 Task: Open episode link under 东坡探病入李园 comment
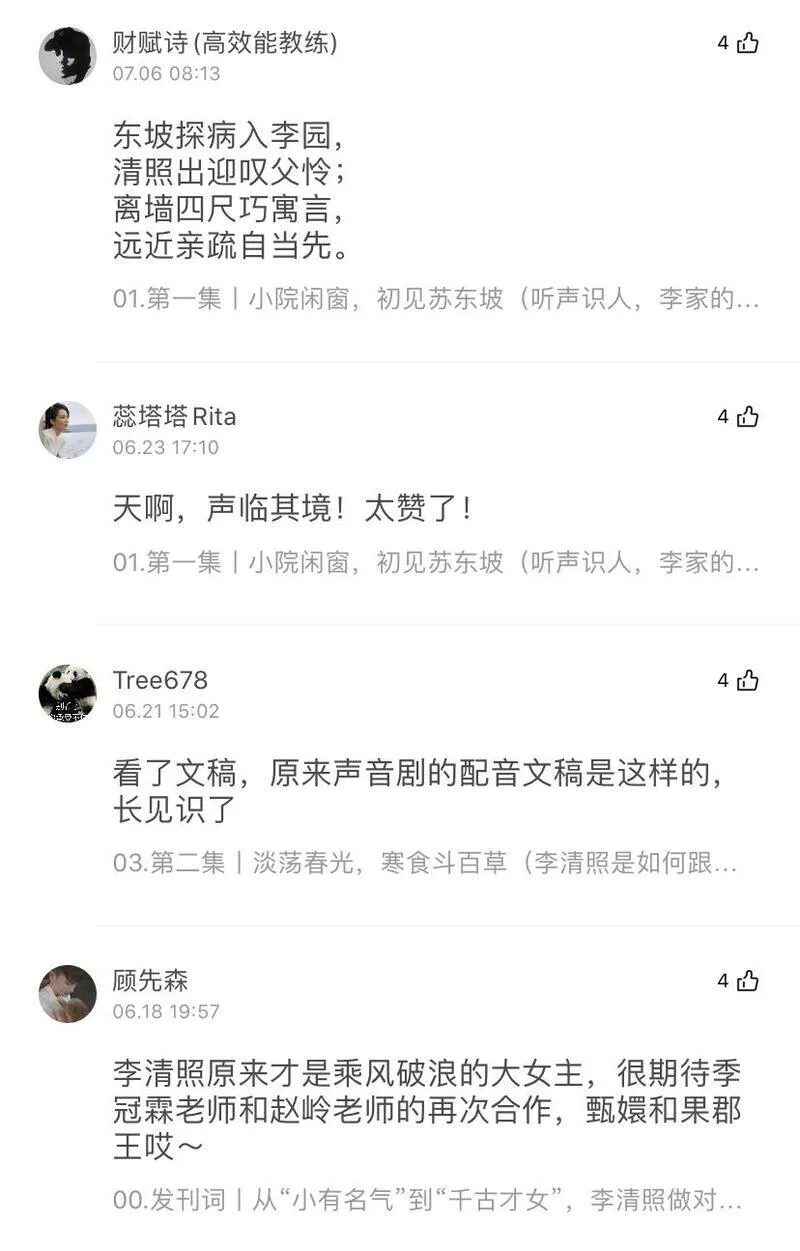tap(435, 299)
